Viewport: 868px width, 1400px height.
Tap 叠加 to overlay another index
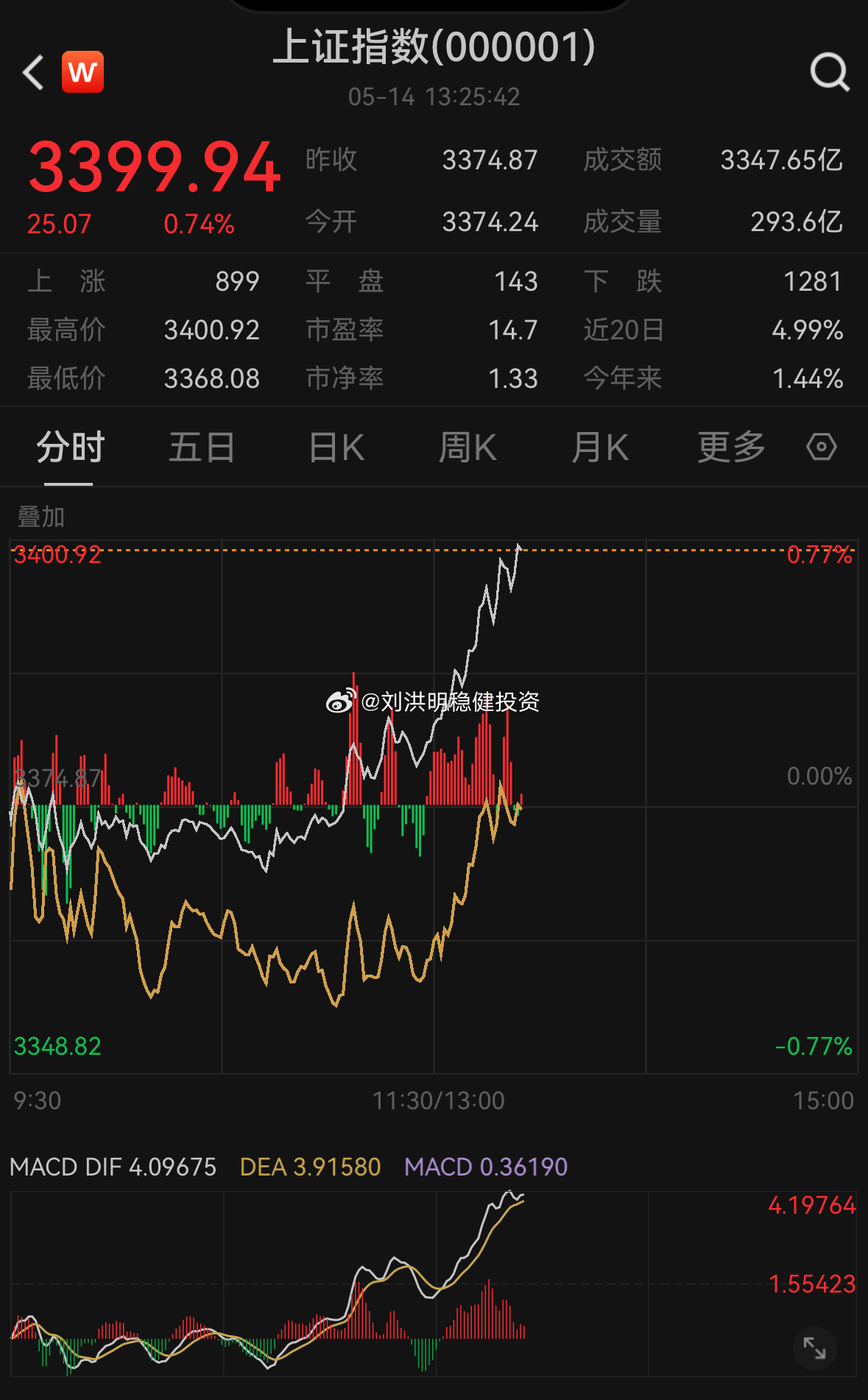[x=41, y=517]
